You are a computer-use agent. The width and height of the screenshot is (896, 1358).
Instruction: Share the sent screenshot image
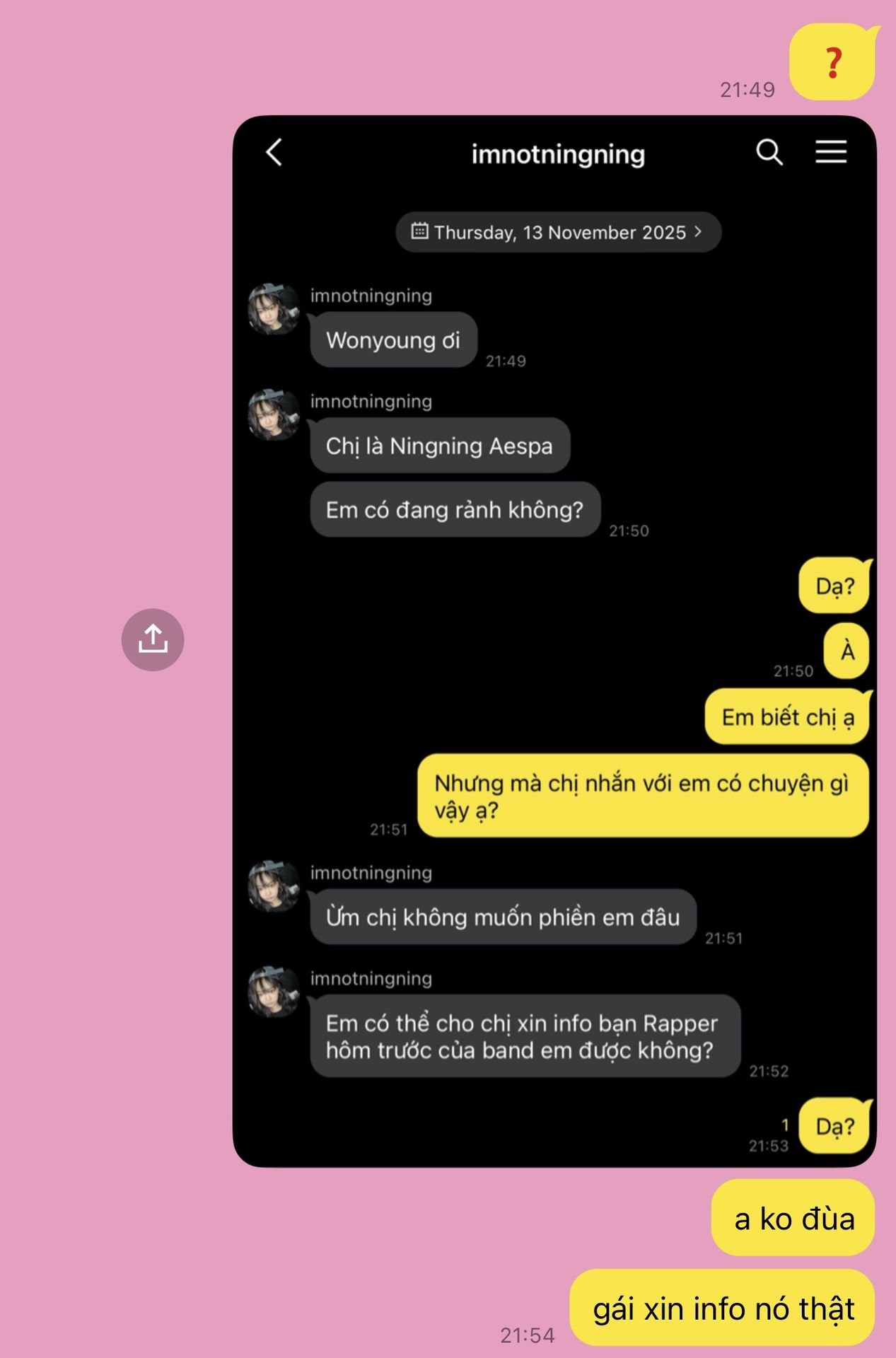[x=153, y=639]
